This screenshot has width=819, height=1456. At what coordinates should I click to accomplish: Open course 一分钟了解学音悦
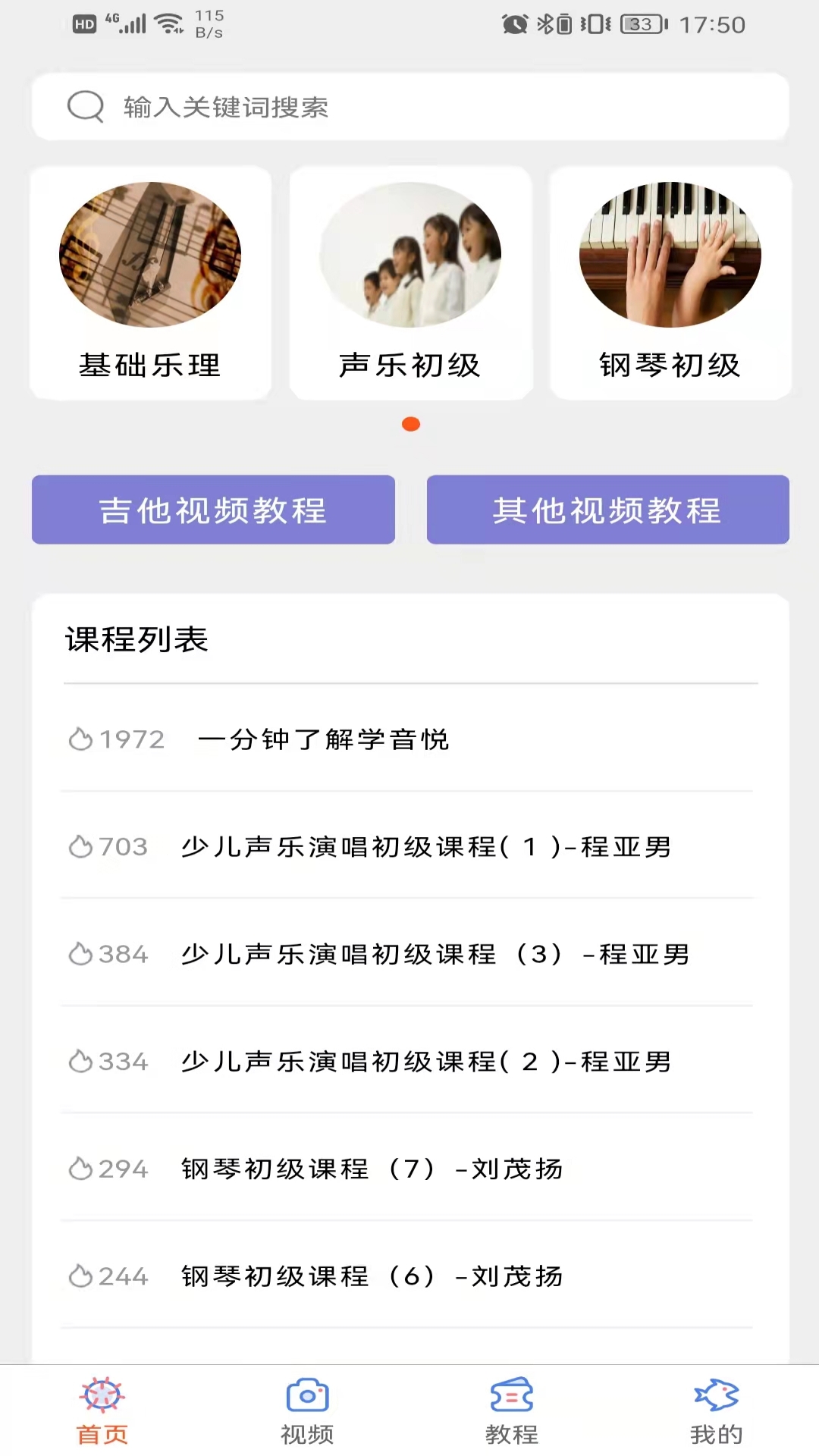tap(409, 739)
